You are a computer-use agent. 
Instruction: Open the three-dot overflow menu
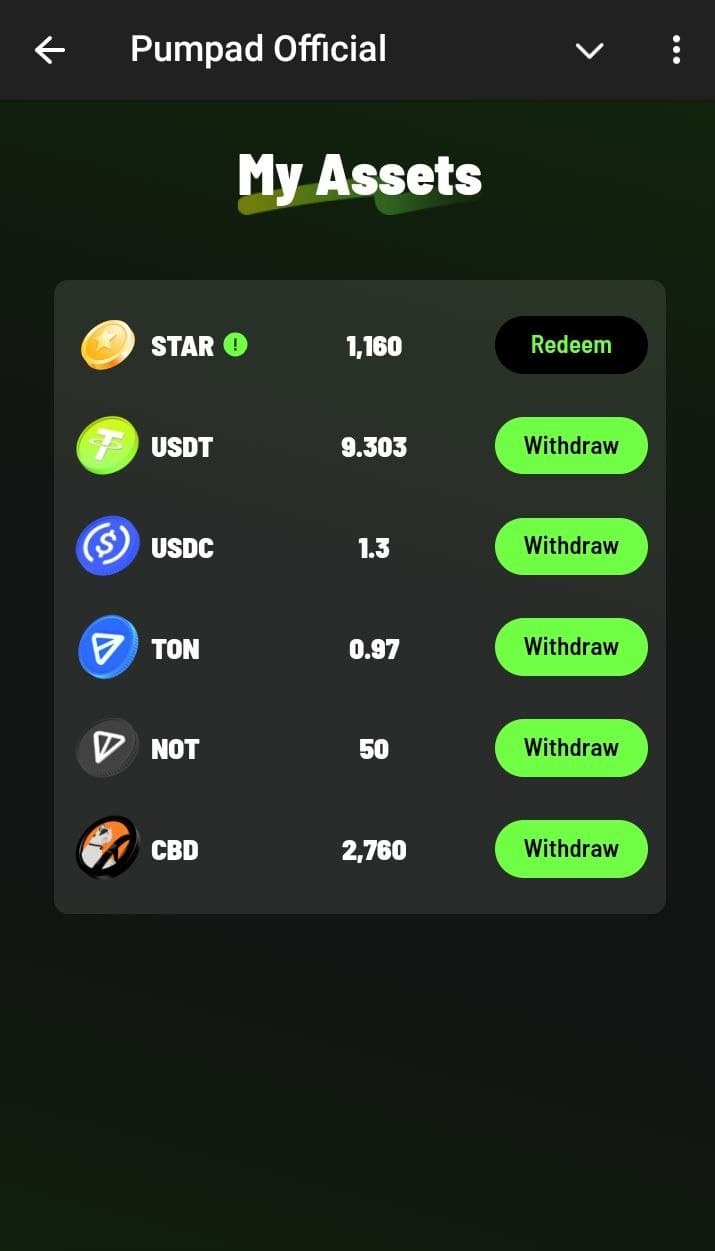point(677,50)
